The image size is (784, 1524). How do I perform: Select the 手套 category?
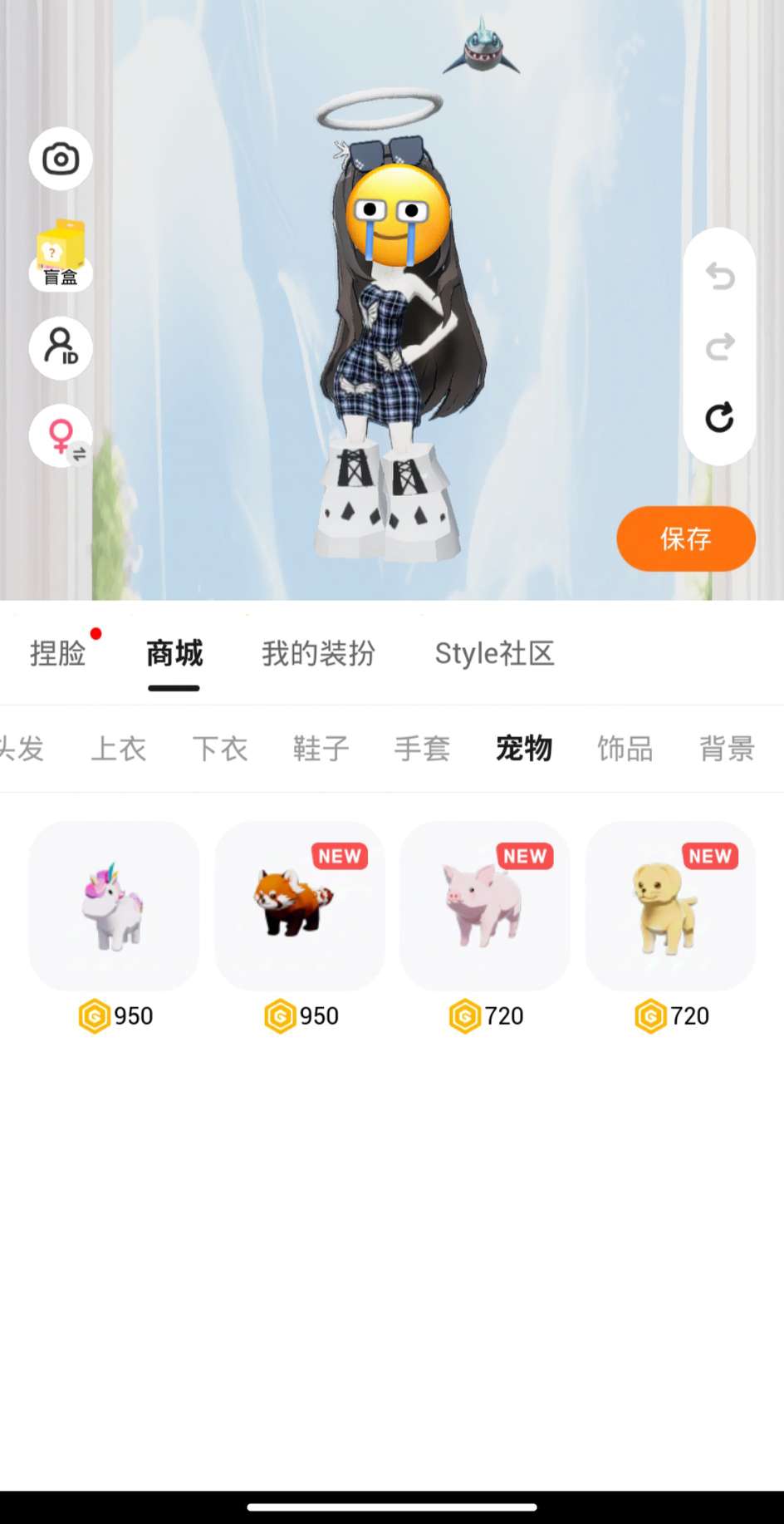pyautogui.click(x=422, y=749)
